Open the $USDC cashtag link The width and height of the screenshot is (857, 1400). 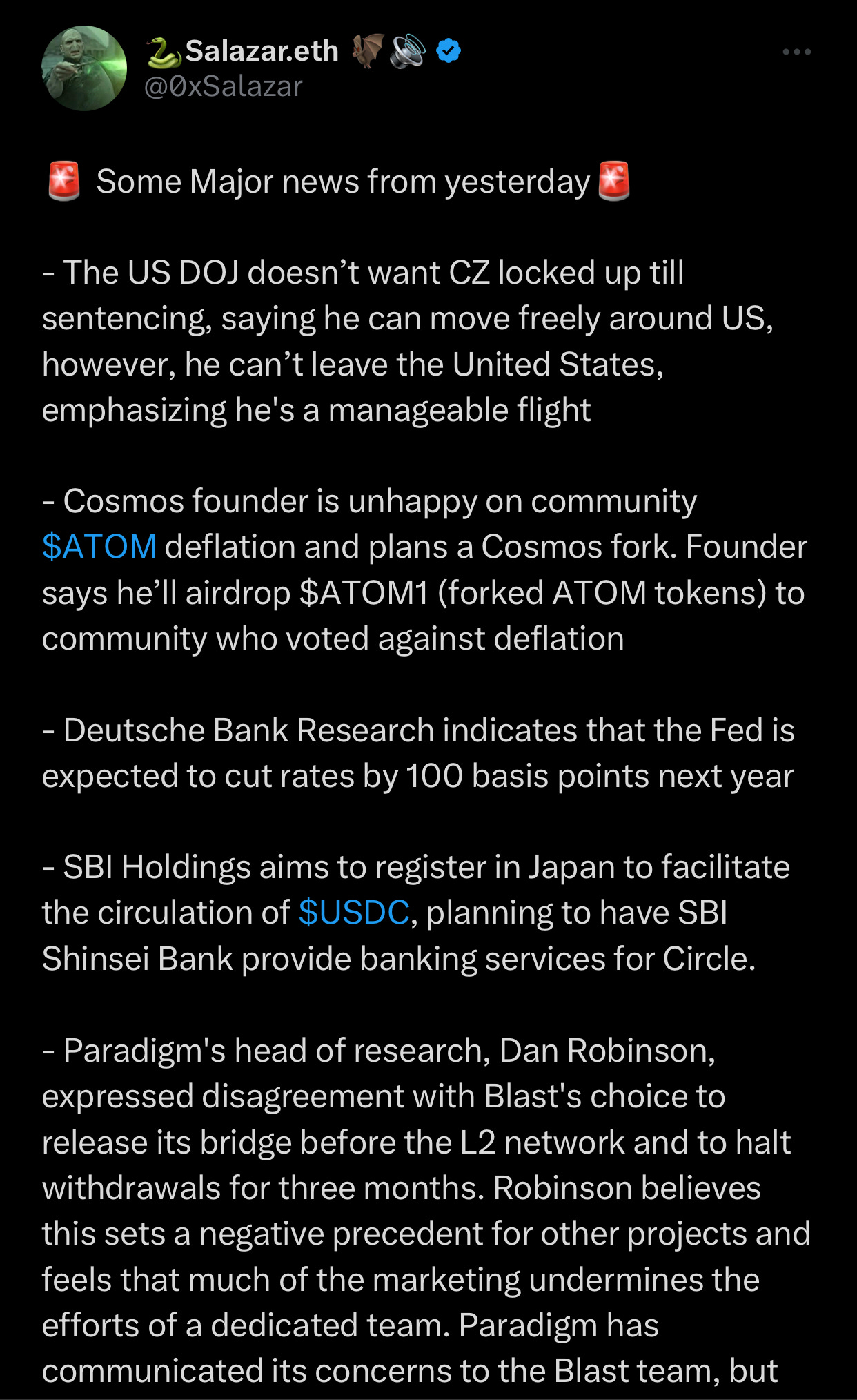pos(354,913)
